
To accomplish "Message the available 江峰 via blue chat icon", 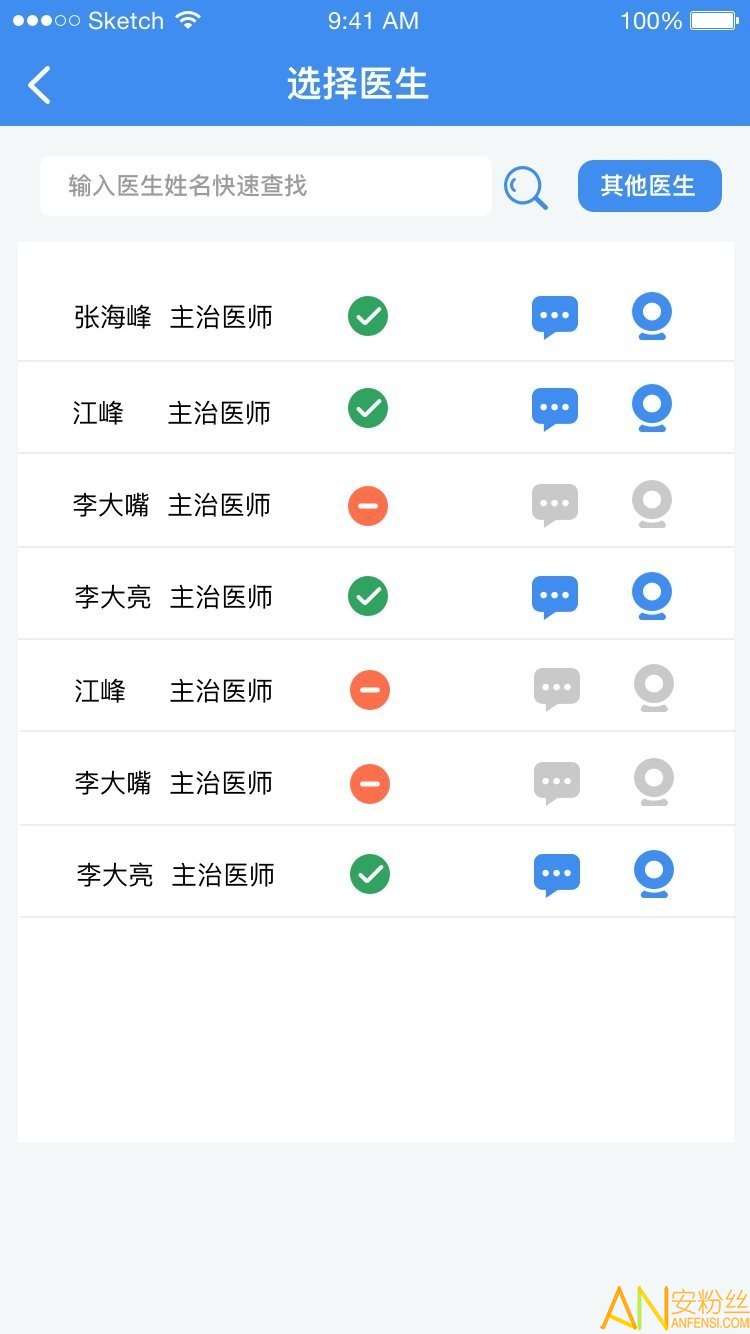I will coord(554,408).
